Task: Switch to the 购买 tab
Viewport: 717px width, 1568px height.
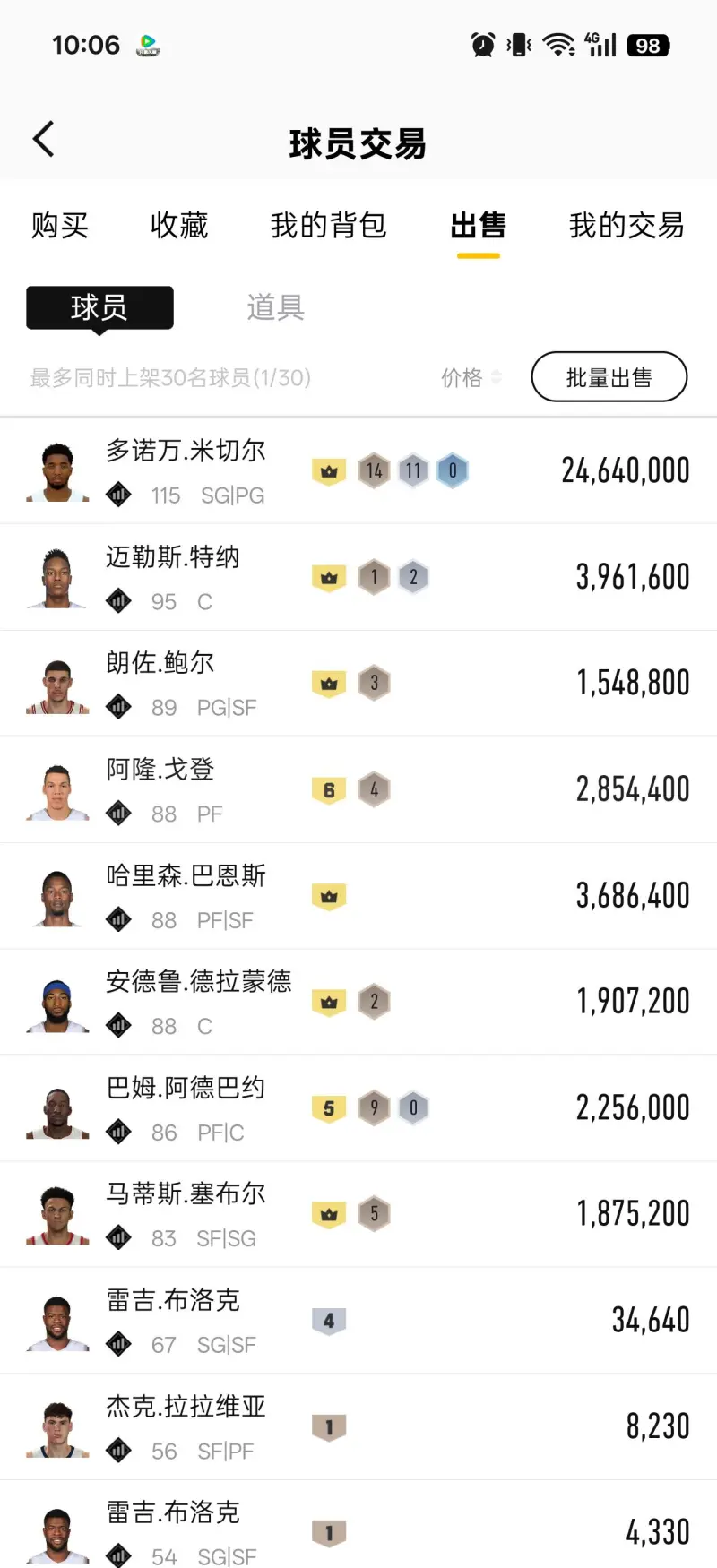Action: click(60, 226)
